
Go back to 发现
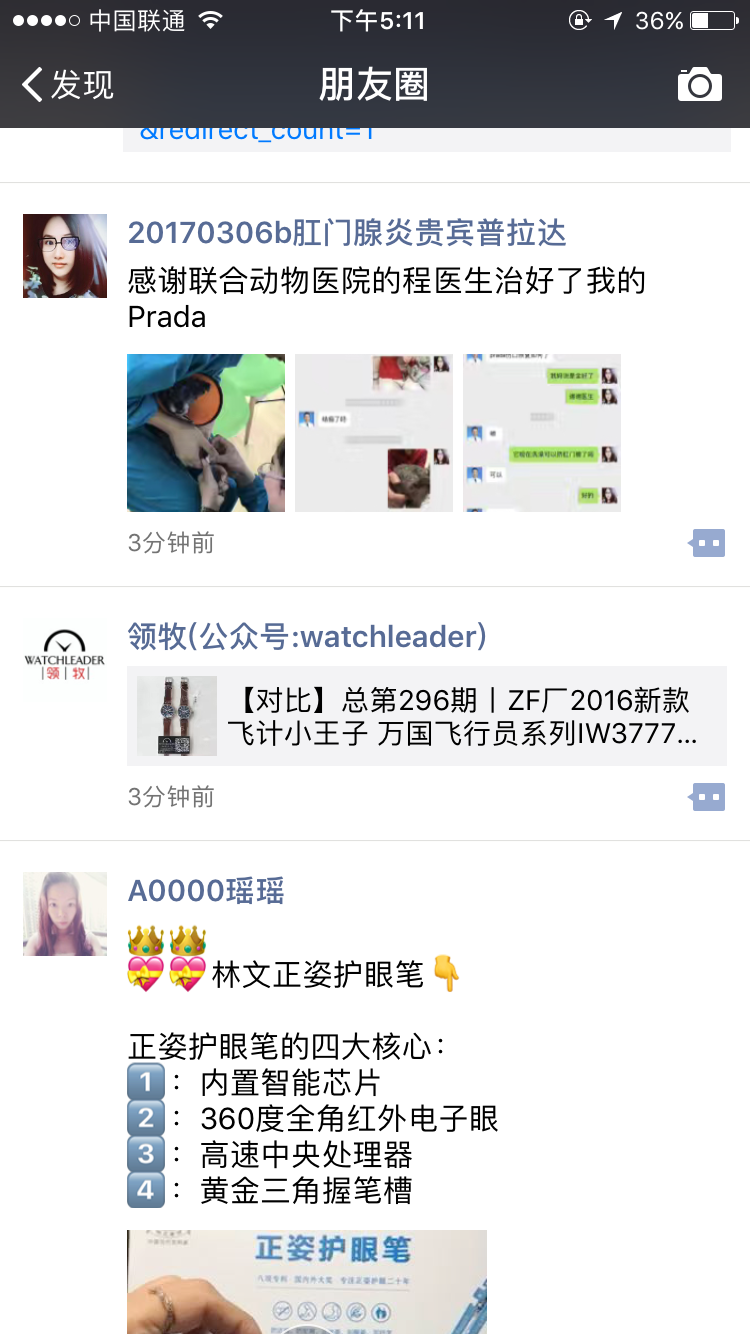68,85
